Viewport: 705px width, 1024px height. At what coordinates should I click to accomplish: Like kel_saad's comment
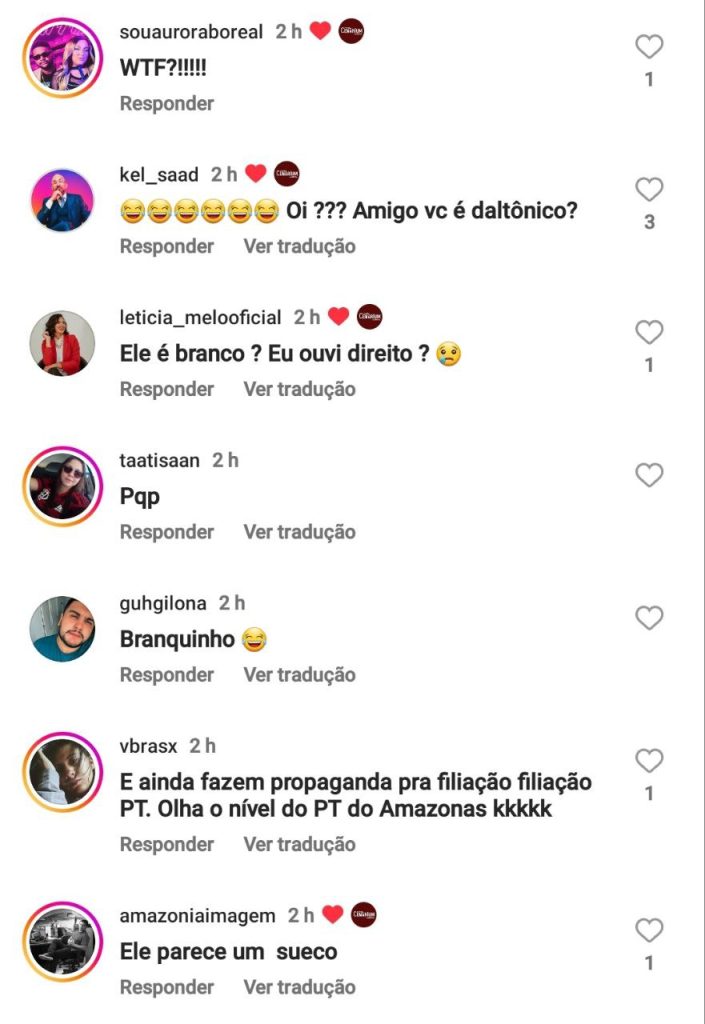pyautogui.click(x=649, y=189)
